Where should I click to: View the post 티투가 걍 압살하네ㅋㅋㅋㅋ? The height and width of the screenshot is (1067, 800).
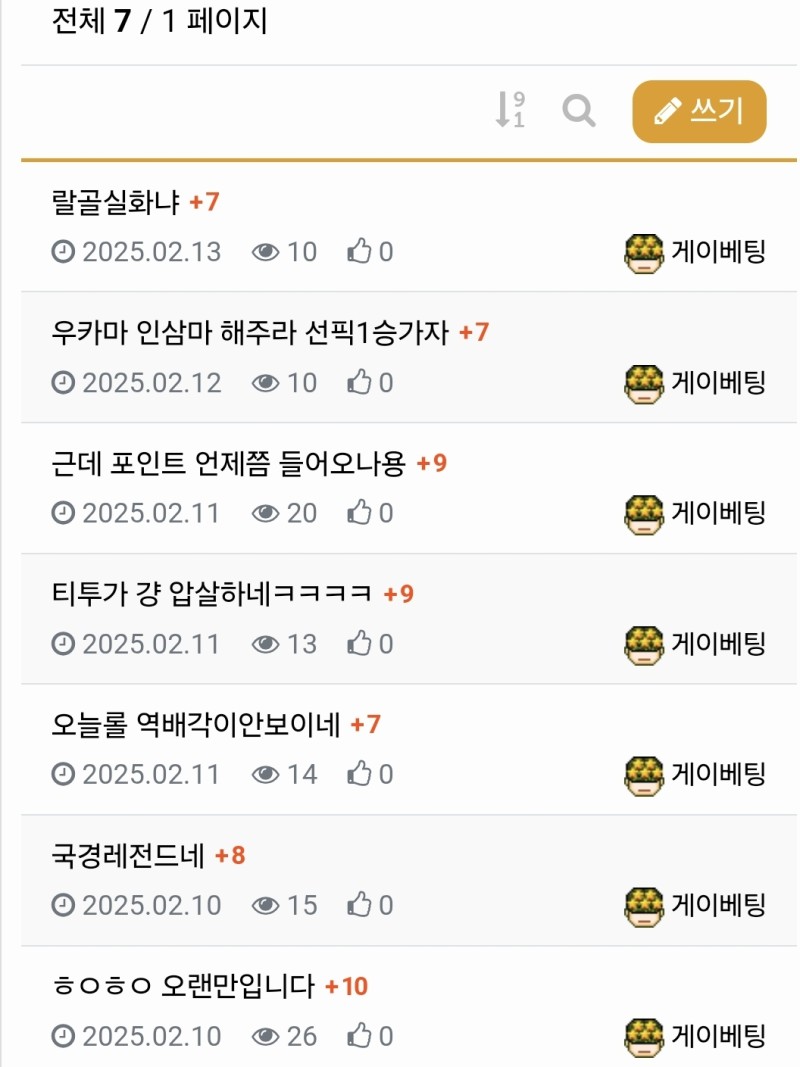(211, 593)
